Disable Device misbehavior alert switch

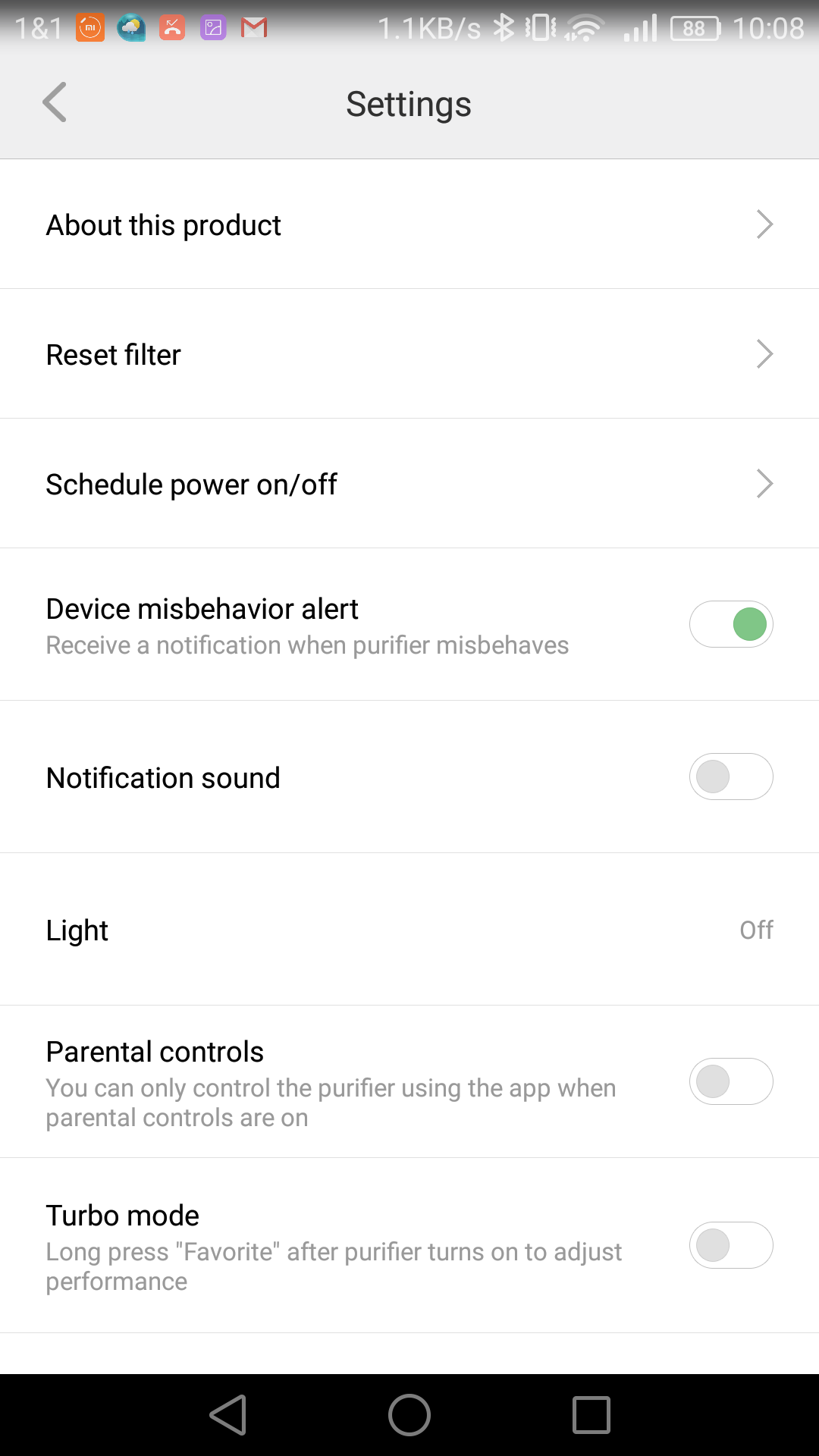tap(730, 624)
